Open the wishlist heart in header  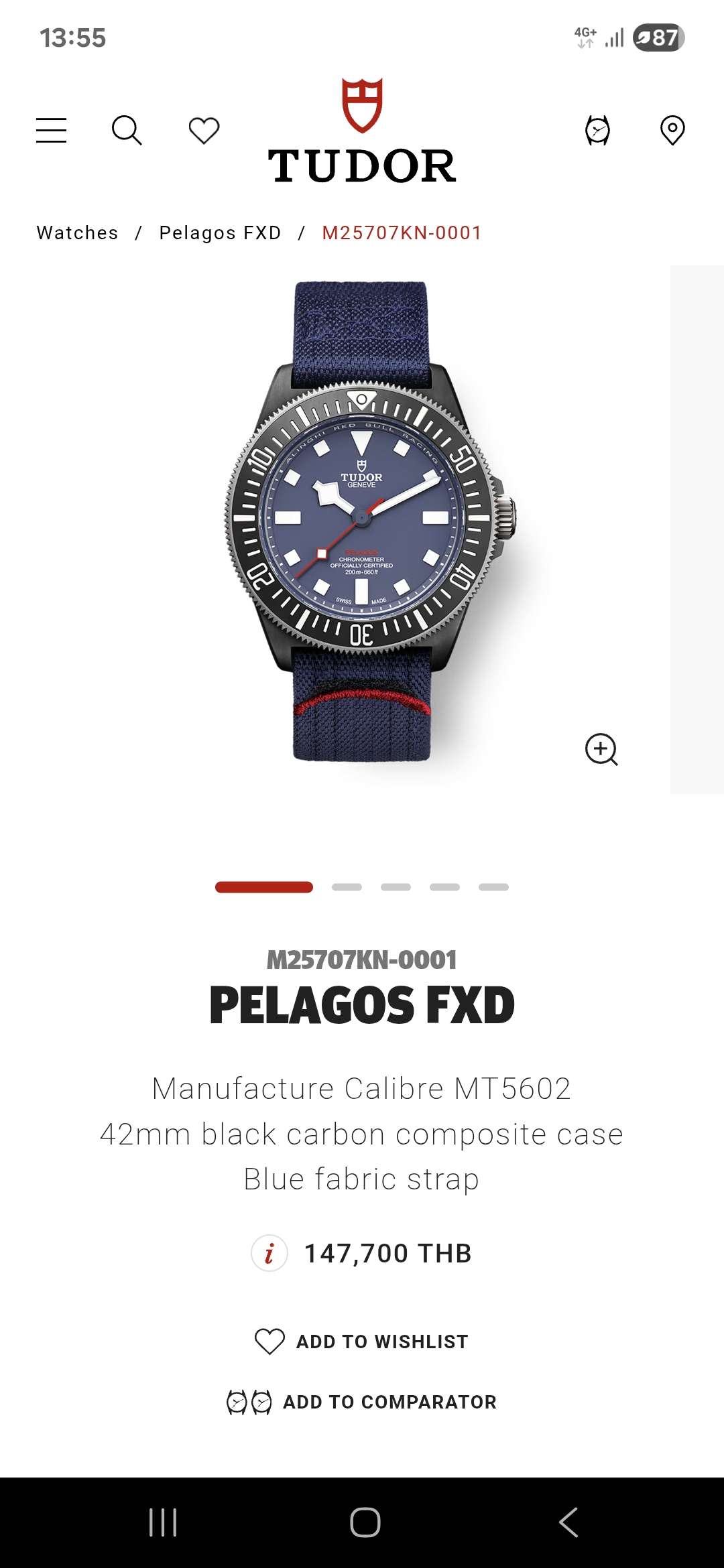coord(204,130)
